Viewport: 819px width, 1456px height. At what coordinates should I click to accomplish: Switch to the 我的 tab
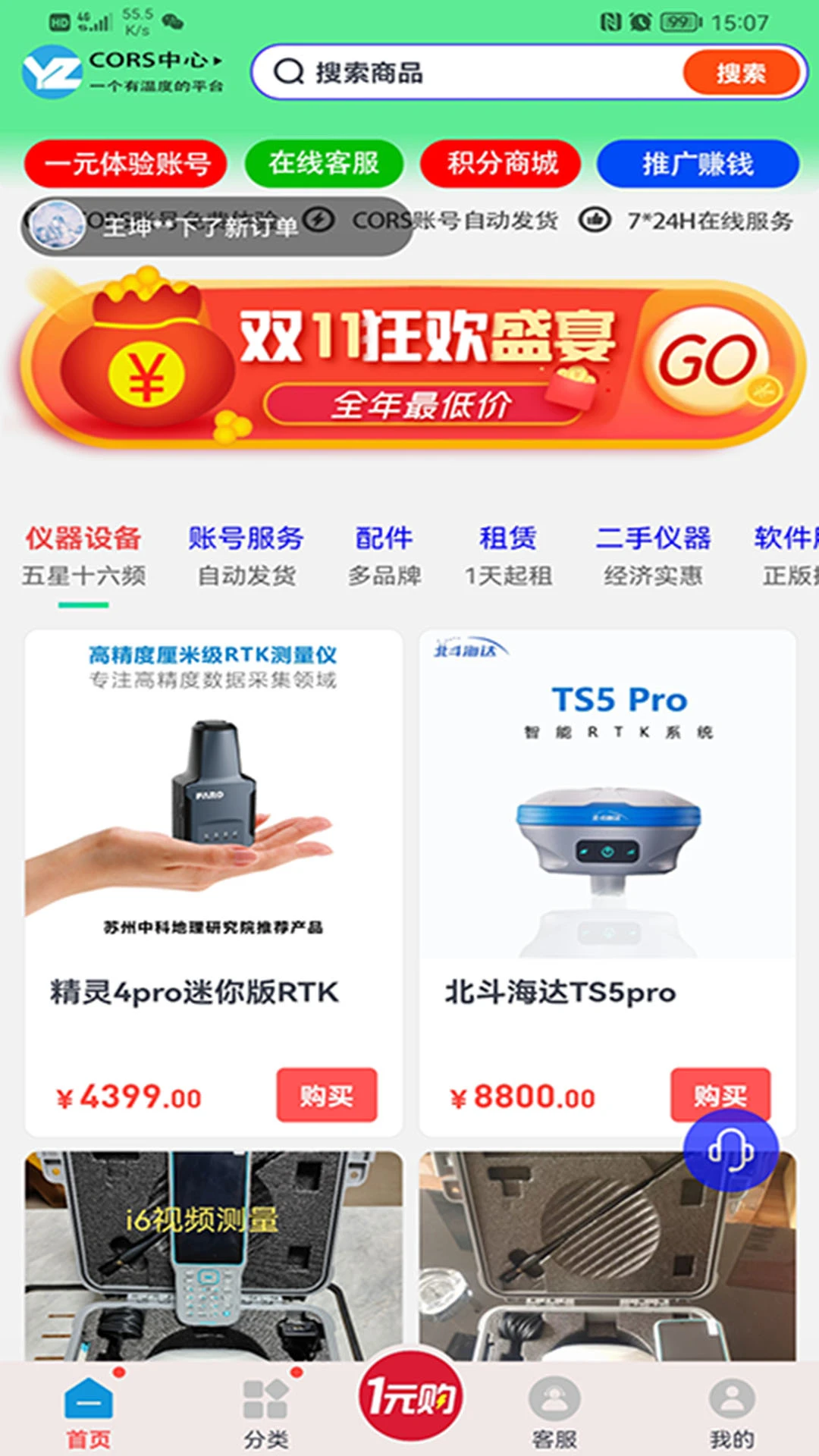click(x=732, y=1412)
